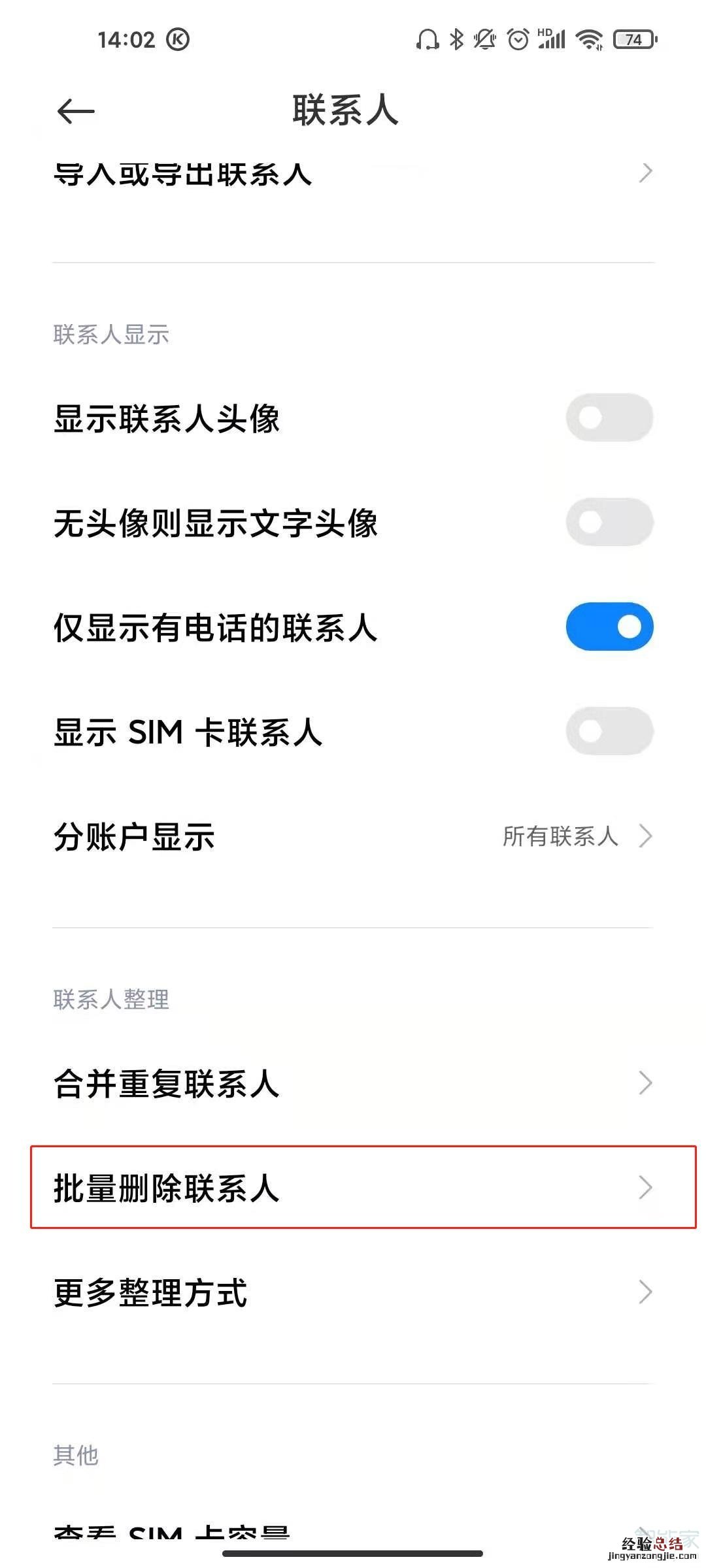Go back using the top-left arrow
Screen dimensions: 706x1568
click(x=76, y=111)
